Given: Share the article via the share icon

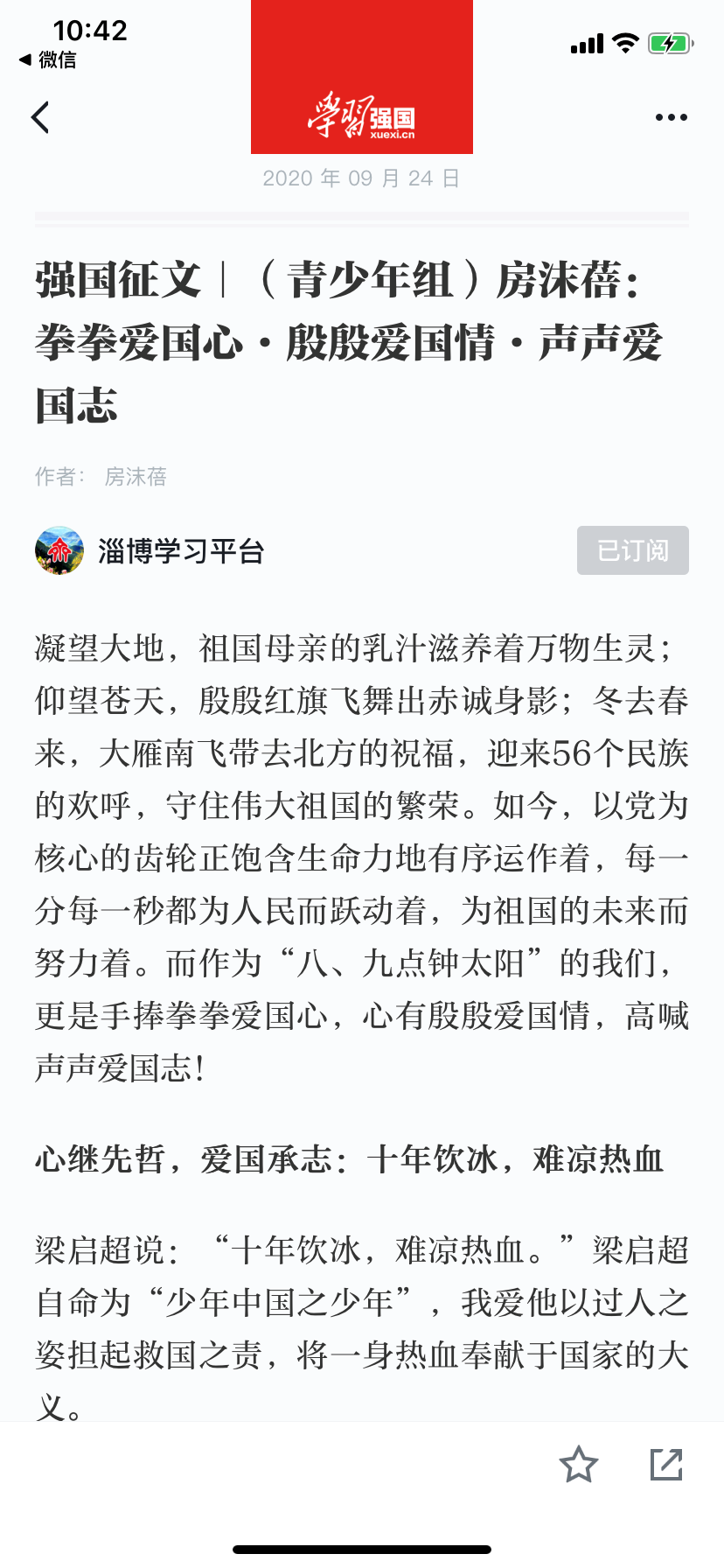Looking at the screenshot, I should pos(666,1465).
